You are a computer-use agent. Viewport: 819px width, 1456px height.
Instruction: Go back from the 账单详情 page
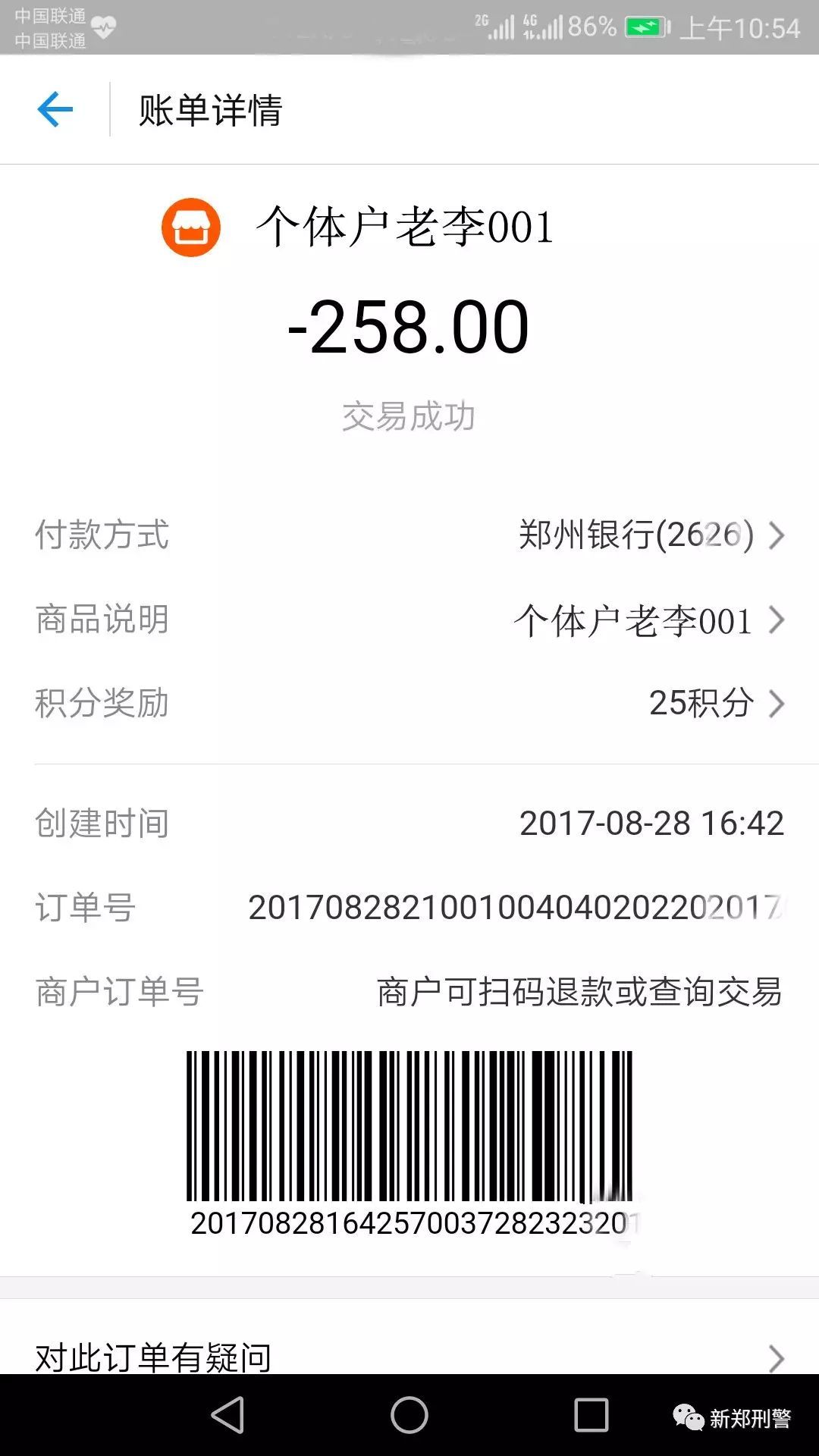pos(55,110)
